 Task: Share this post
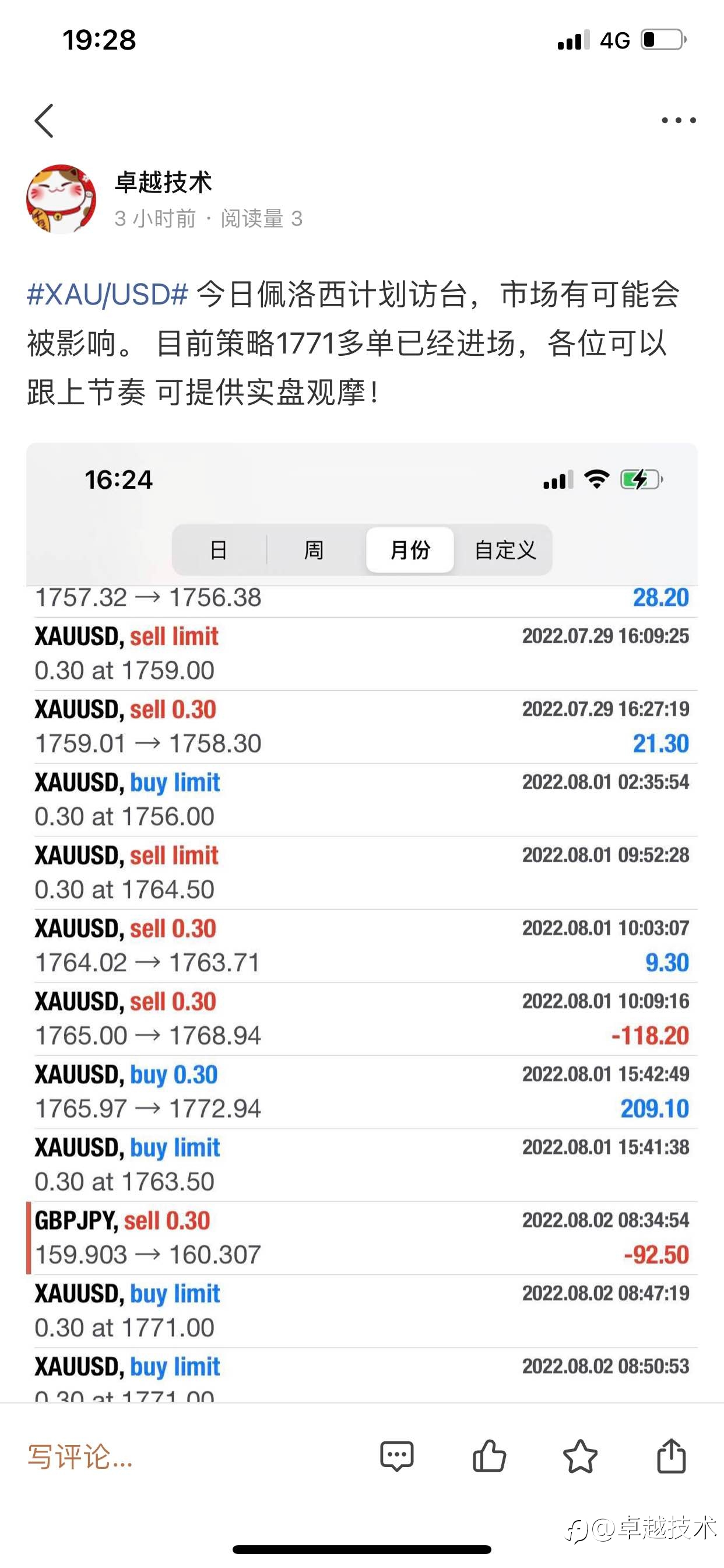point(672,1455)
